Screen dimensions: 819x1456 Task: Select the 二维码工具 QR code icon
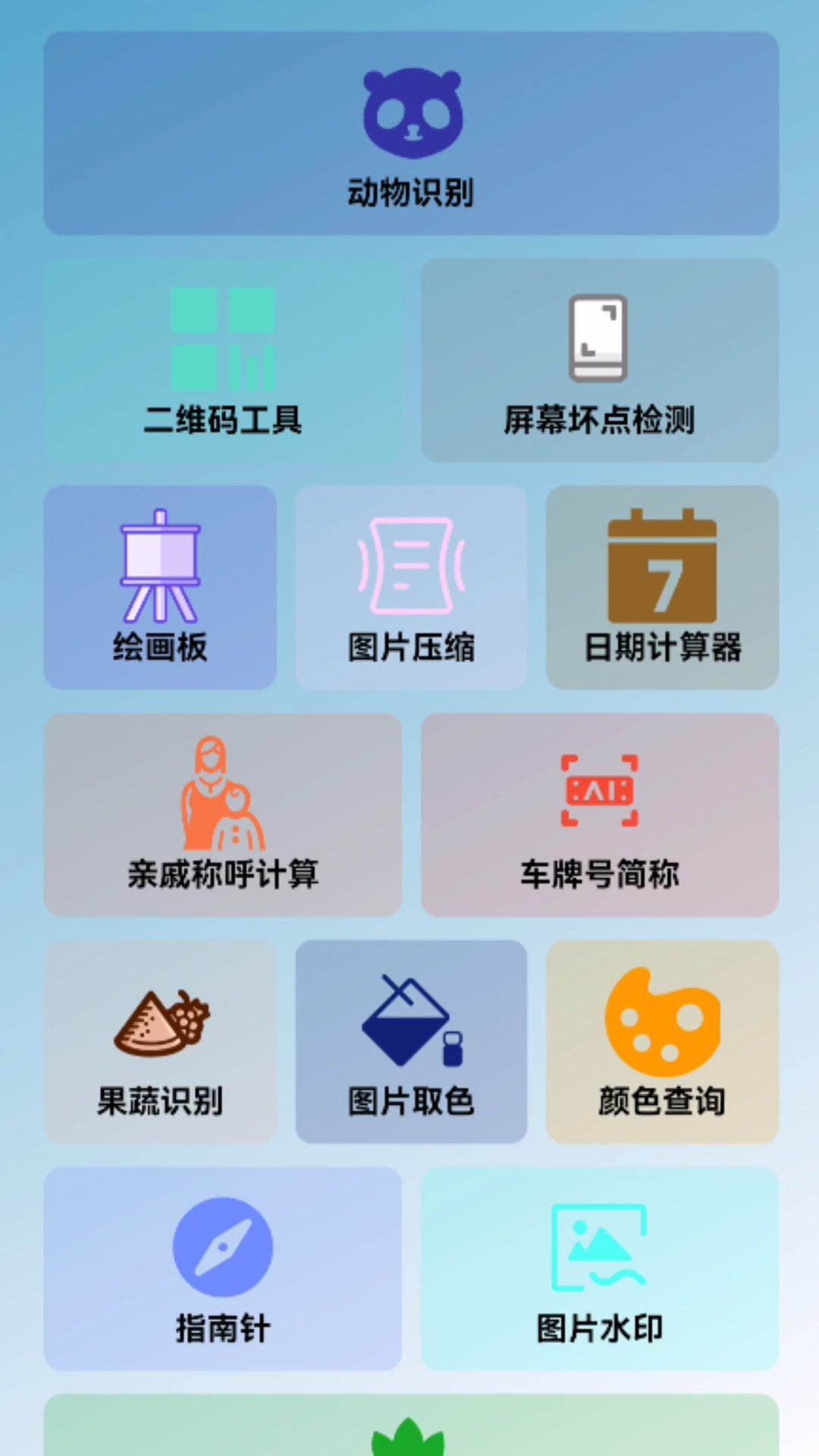click(221, 337)
